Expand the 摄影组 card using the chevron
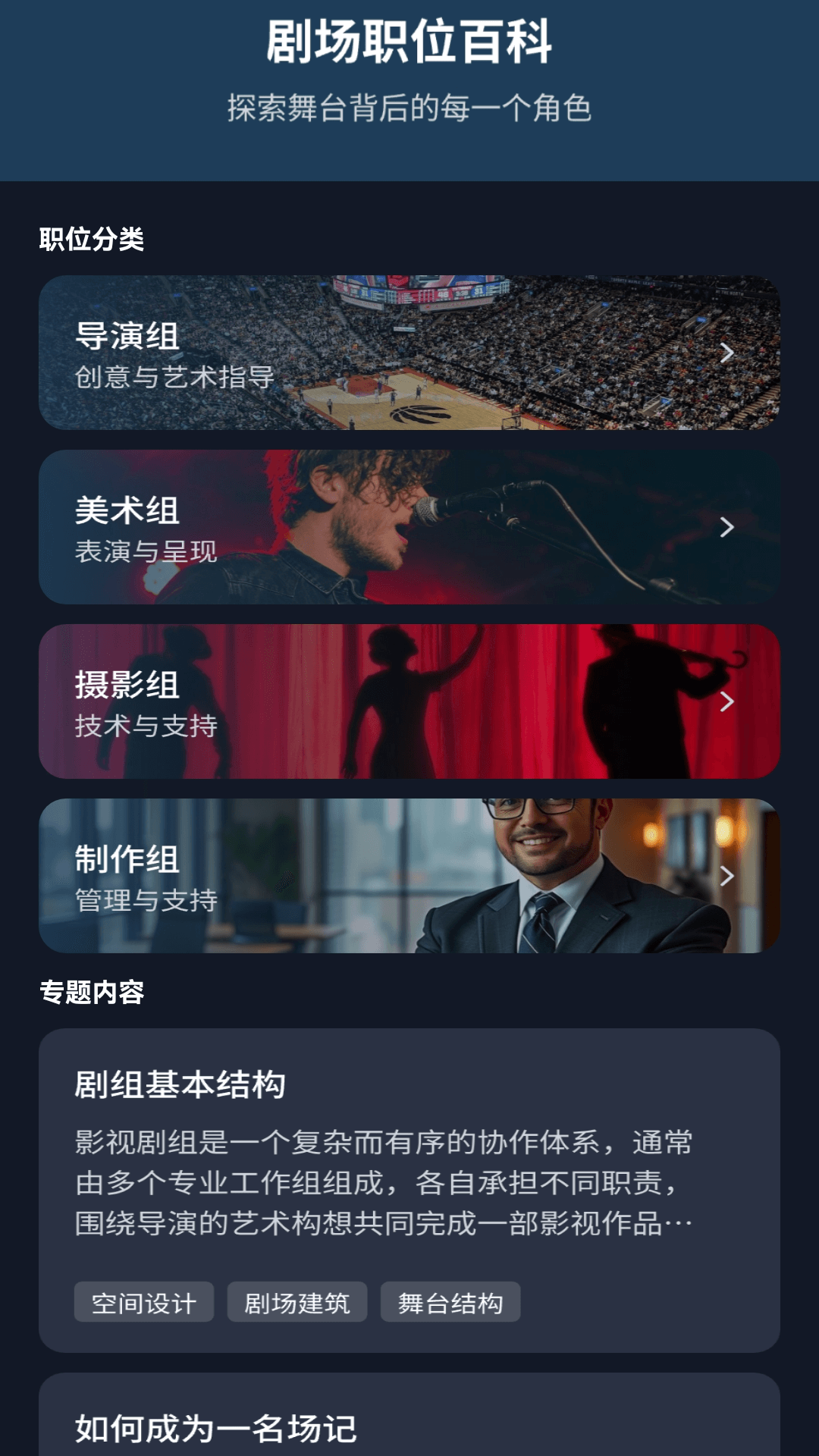819x1456 pixels. pyautogui.click(x=726, y=703)
